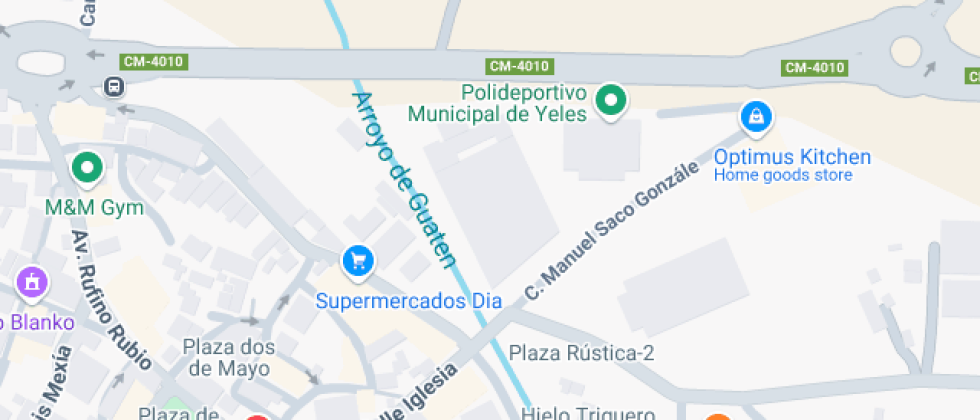980x420 pixels.
Task: Open the Polideportivo Municipal de Yeles pin
Action: [x=610, y=100]
